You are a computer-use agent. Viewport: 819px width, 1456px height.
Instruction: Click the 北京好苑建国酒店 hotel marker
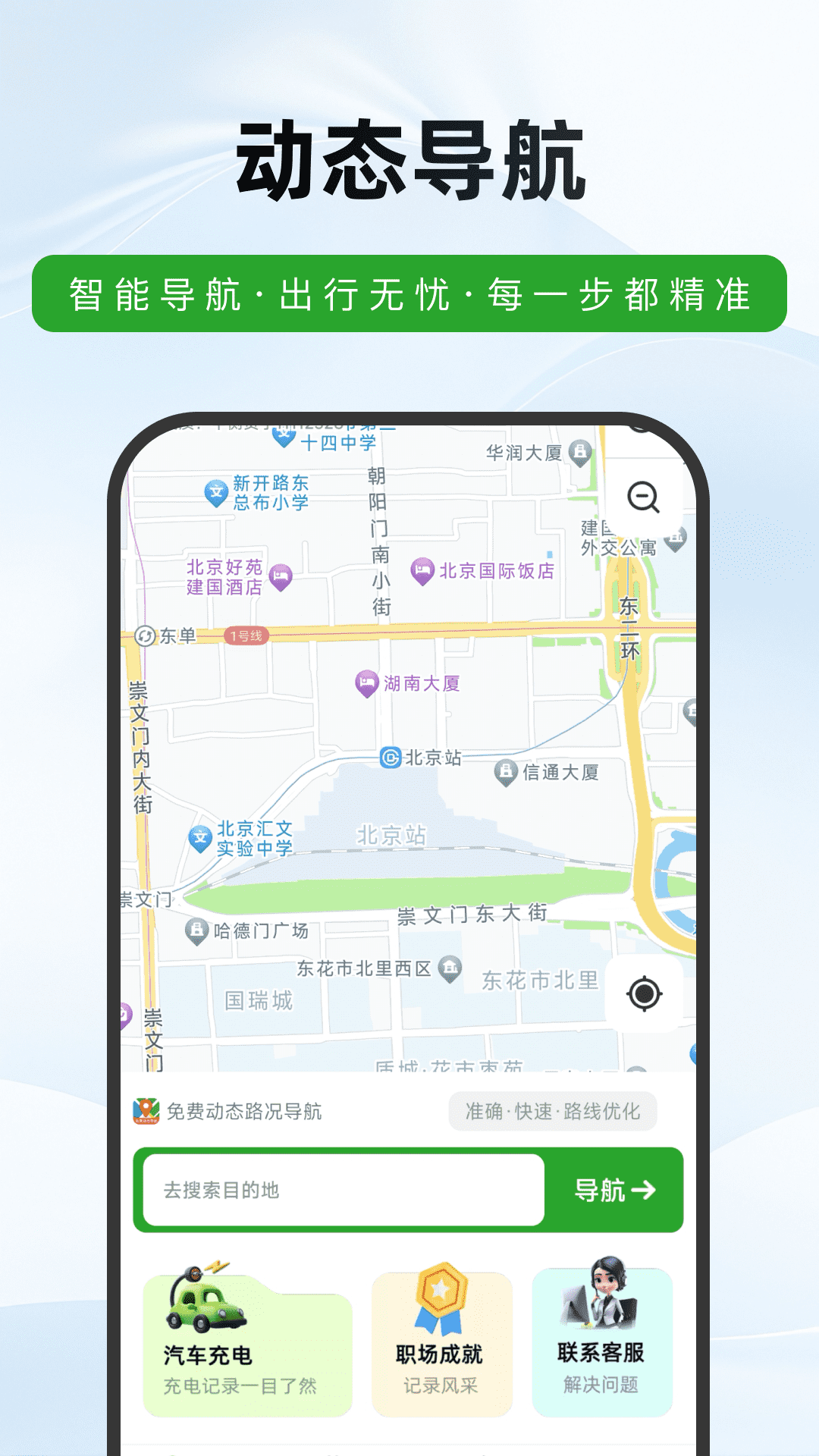pos(280,575)
